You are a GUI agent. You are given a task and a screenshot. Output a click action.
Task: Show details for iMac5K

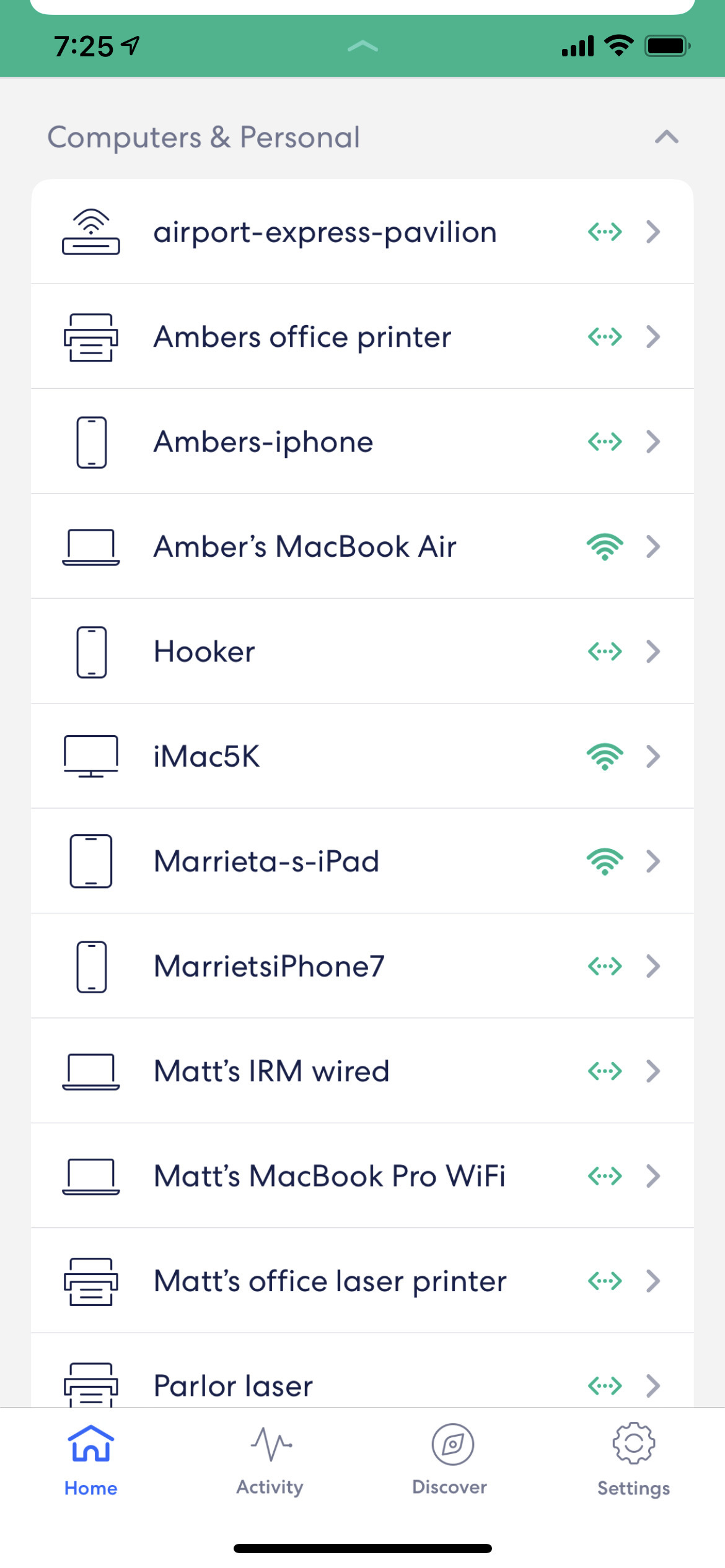click(362, 756)
